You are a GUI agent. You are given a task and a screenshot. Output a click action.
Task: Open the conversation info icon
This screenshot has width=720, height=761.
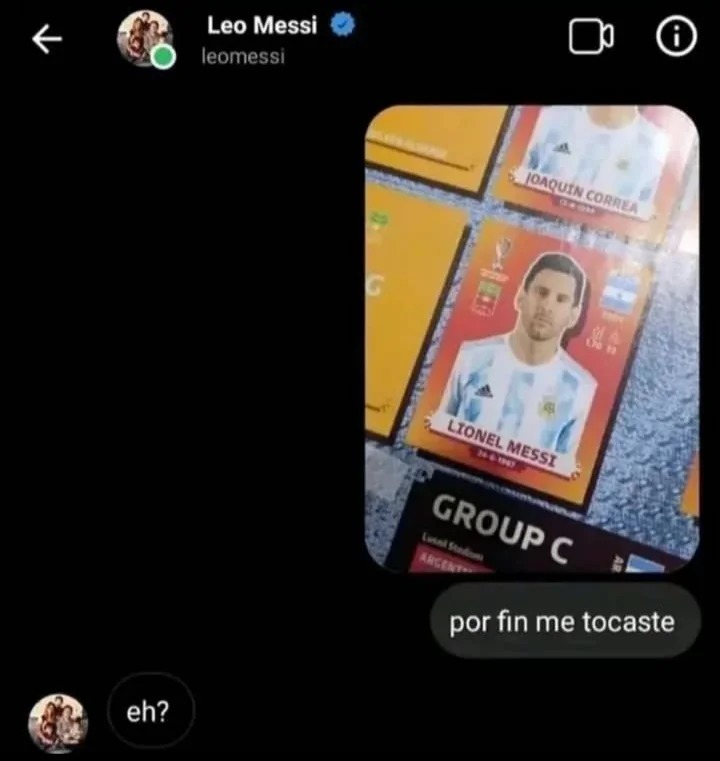676,38
